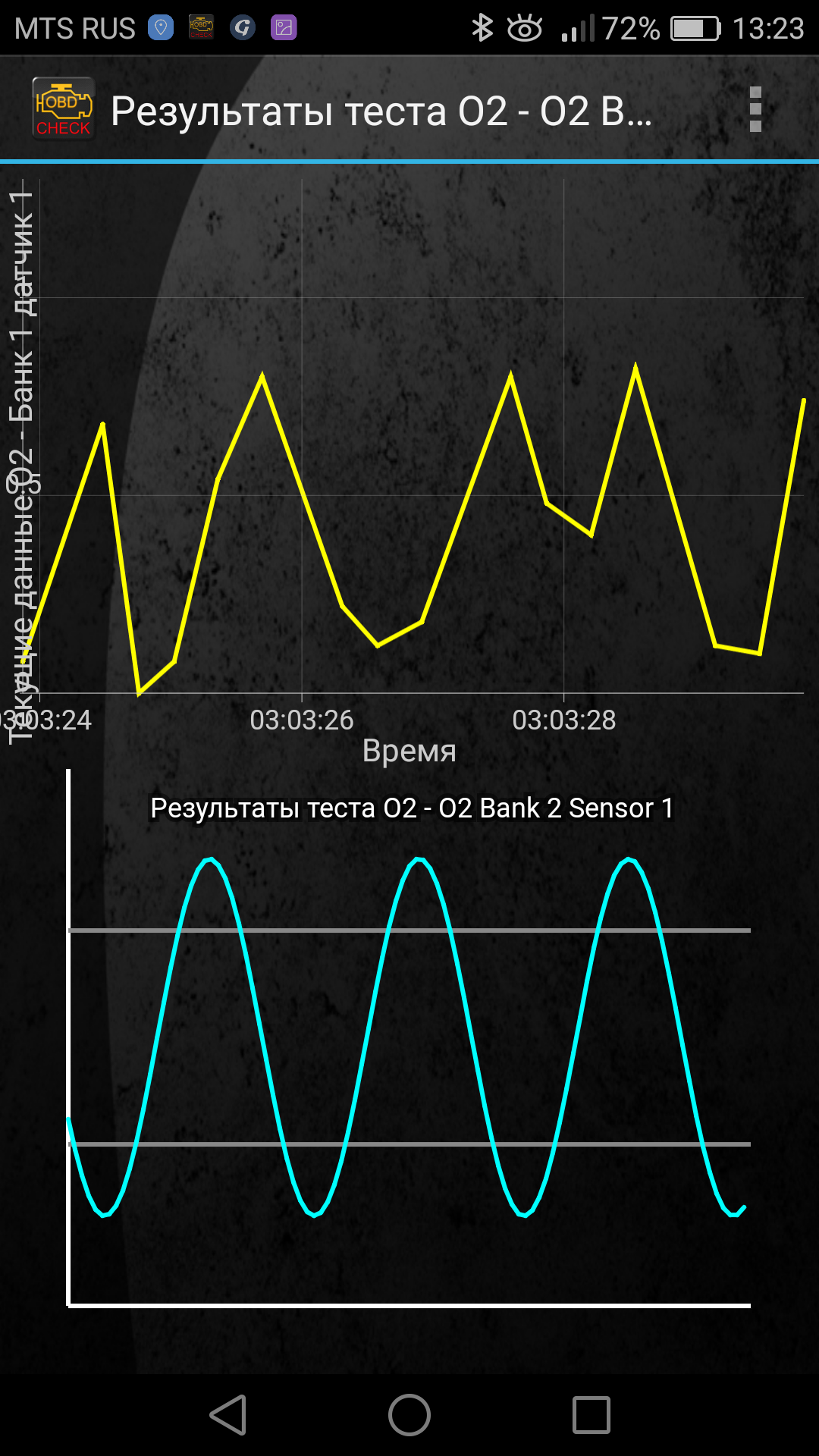Go to the home screen
819x1456 pixels.
tap(409, 1415)
